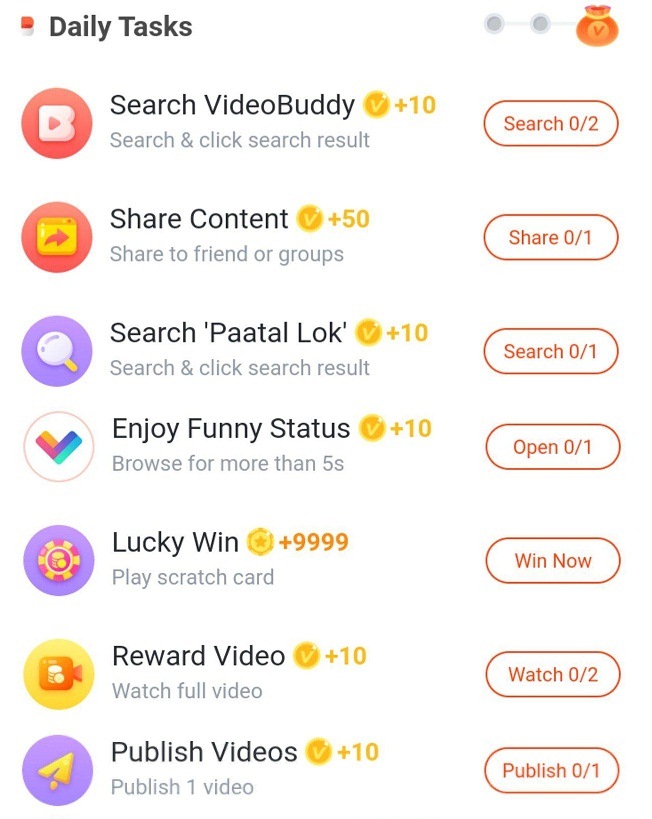The height and width of the screenshot is (819, 652).
Task: Tap Watch 0/2 for Reward Video
Action: pyautogui.click(x=552, y=675)
